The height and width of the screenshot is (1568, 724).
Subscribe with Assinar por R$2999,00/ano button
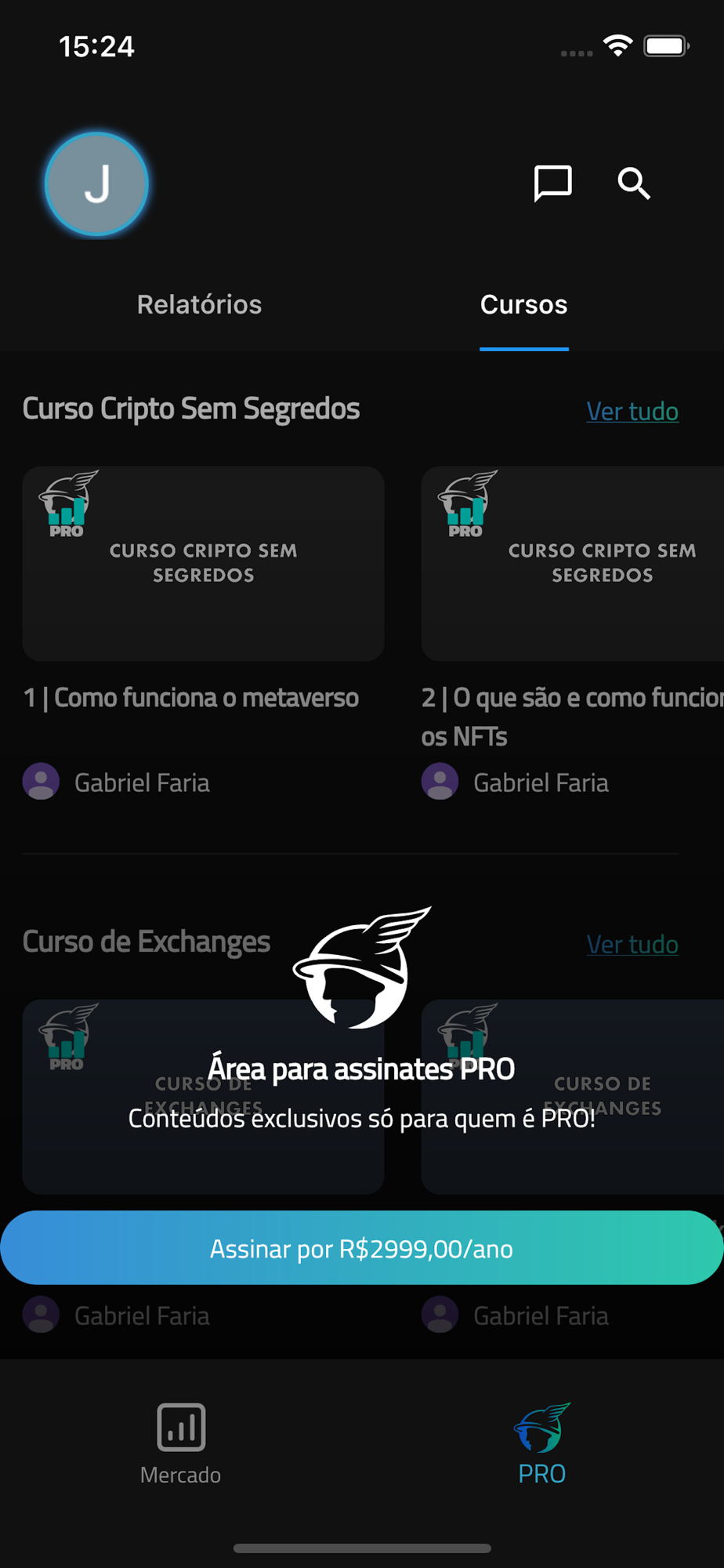point(362,1247)
